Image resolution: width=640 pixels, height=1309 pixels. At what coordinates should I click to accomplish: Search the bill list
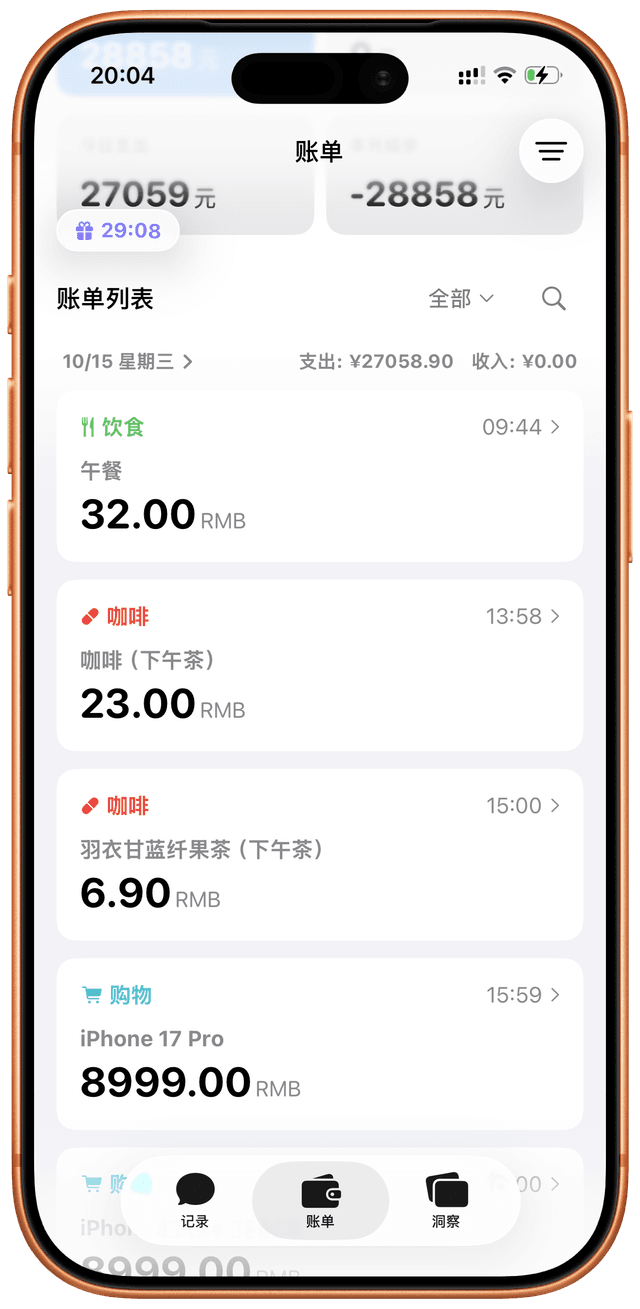[x=553, y=298]
